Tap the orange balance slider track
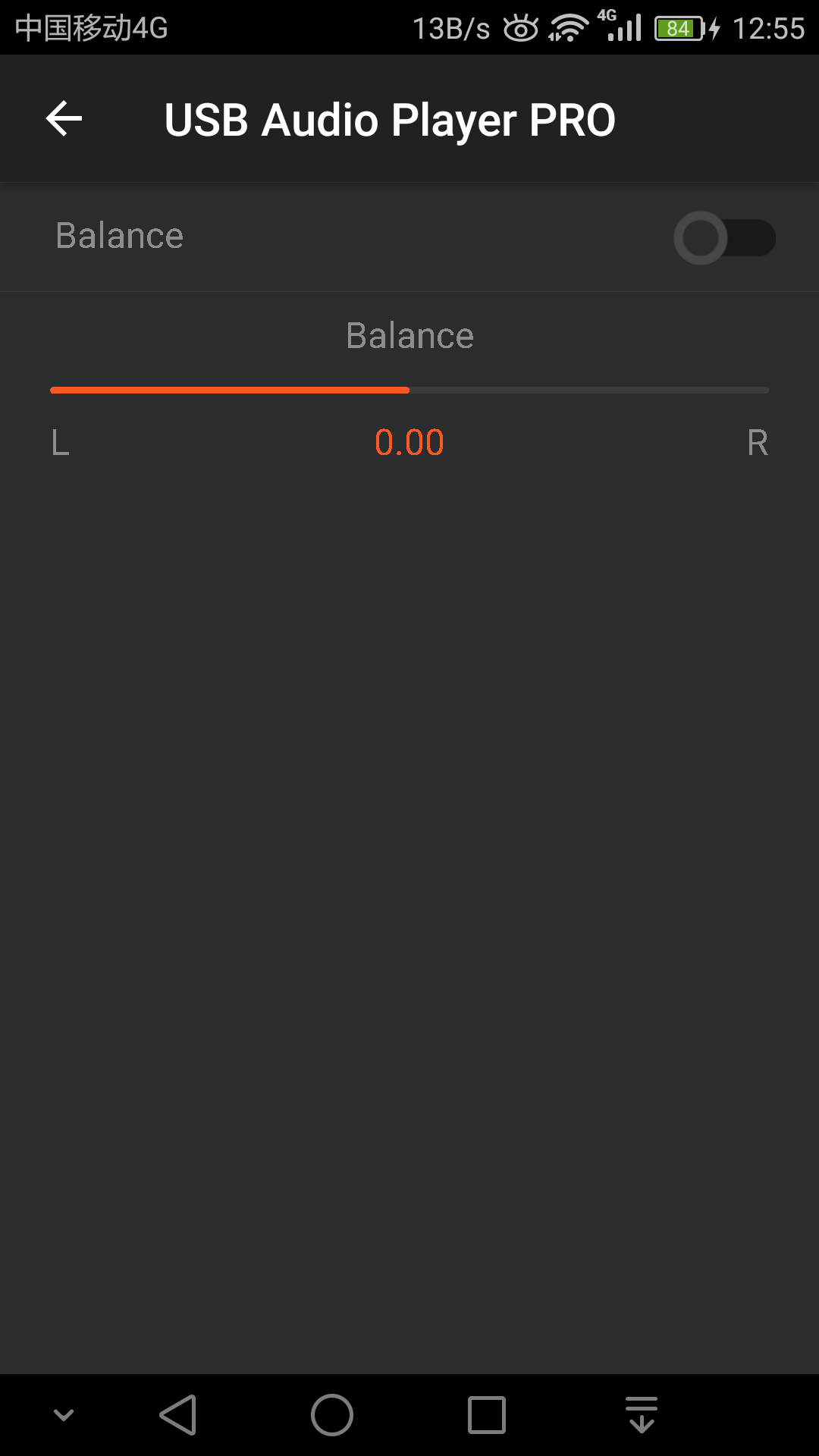819x1456 pixels. coord(227,390)
